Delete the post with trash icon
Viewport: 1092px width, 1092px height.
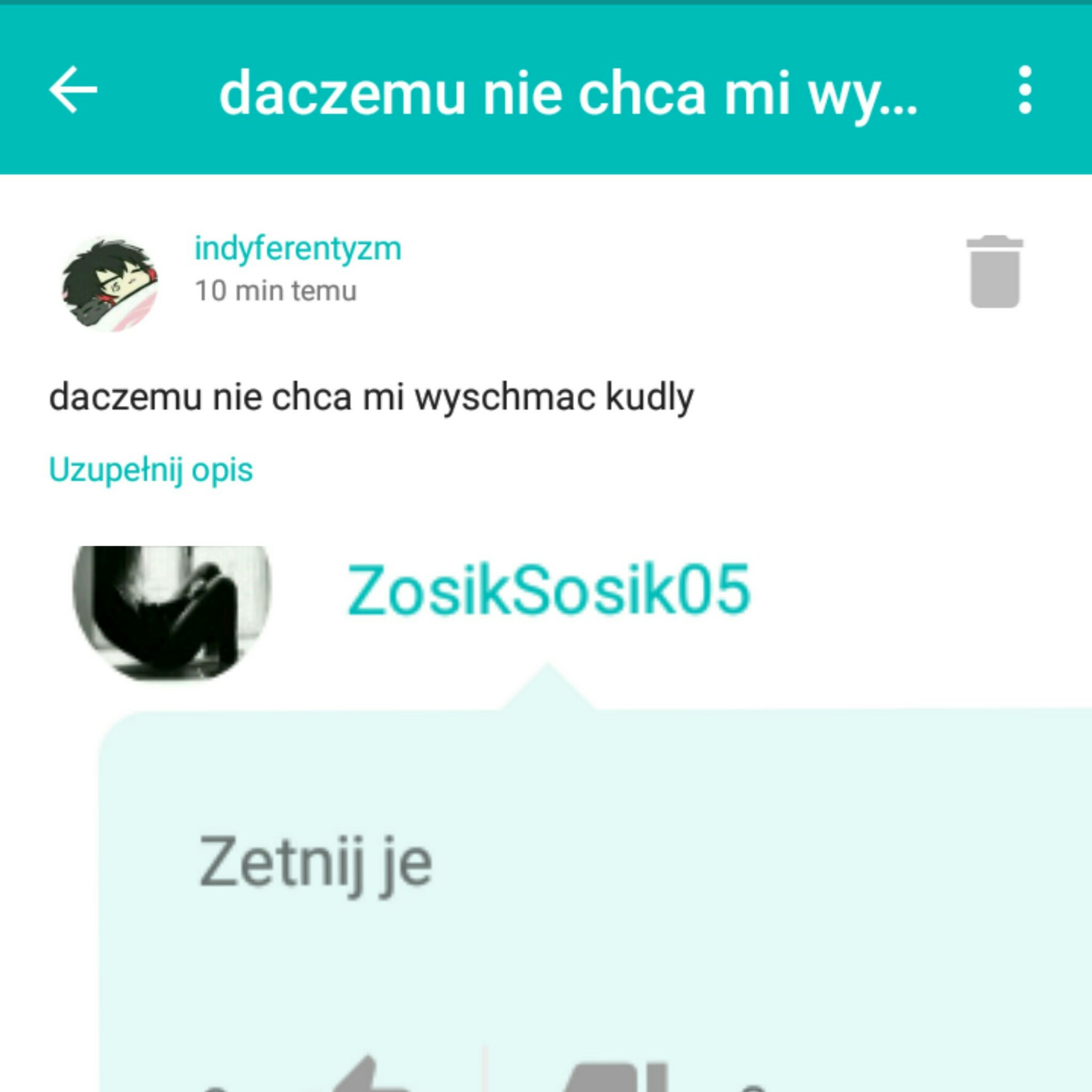click(x=994, y=271)
